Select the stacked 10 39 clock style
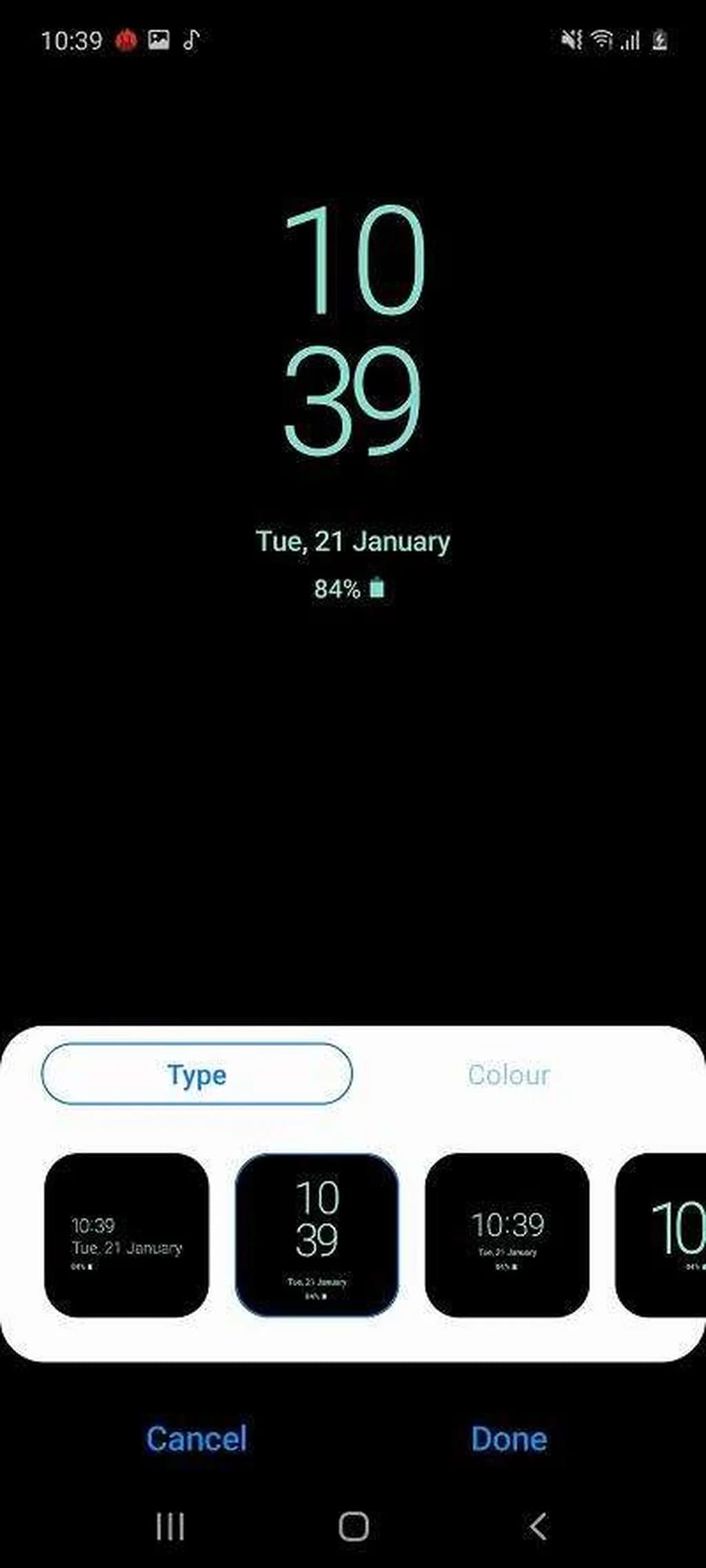Viewport: 706px width, 1568px height. (316, 1235)
